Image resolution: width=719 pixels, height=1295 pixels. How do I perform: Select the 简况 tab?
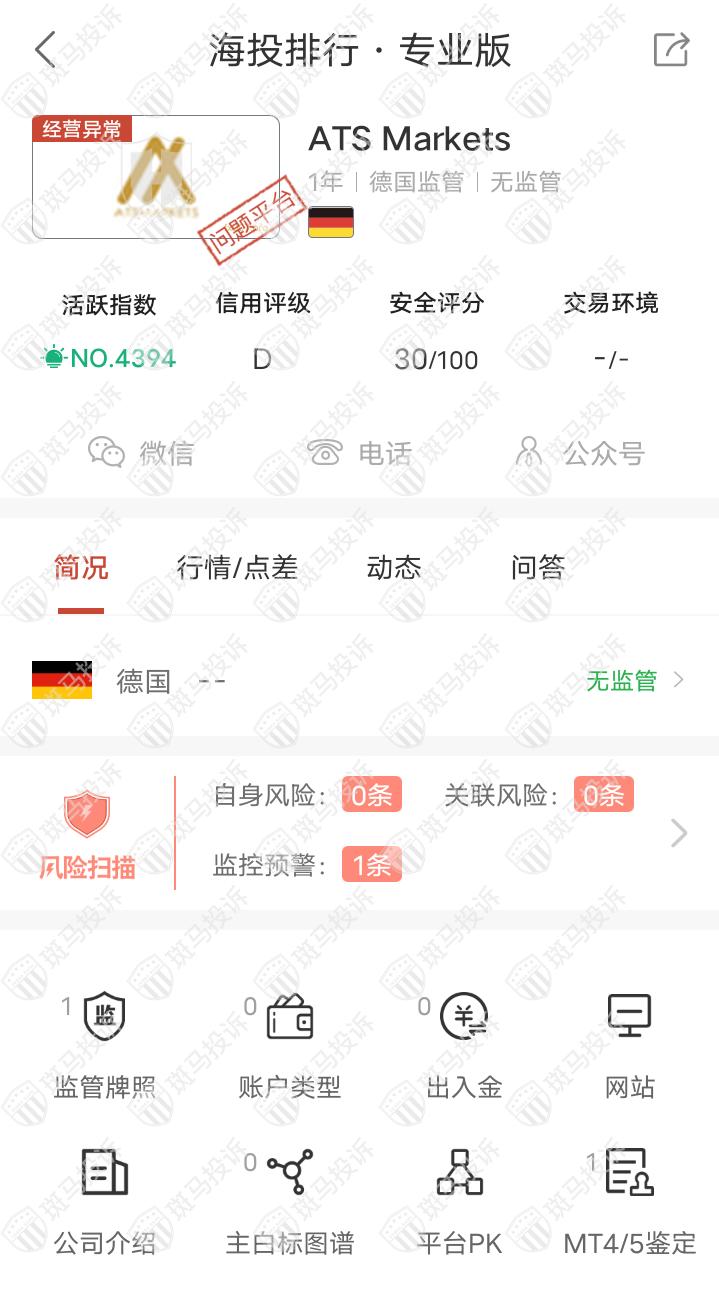(81, 568)
